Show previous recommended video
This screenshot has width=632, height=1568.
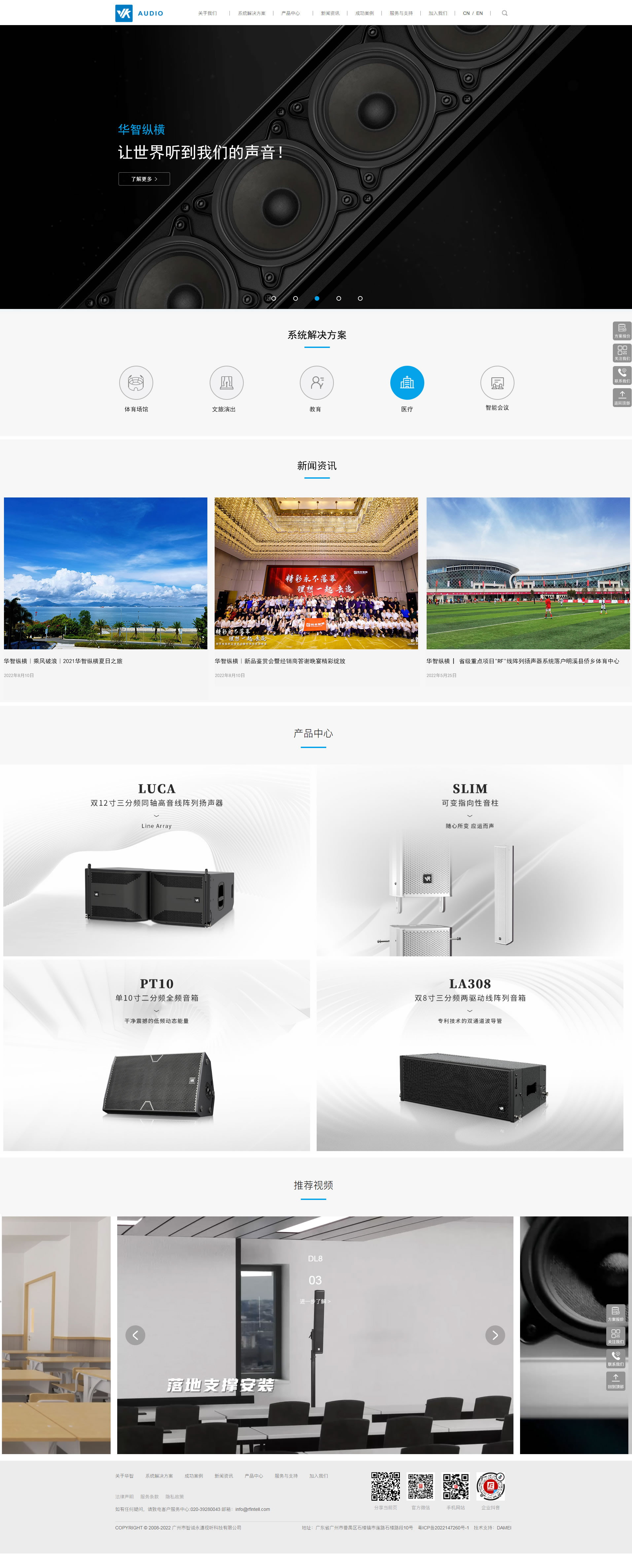click(135, 1335)
